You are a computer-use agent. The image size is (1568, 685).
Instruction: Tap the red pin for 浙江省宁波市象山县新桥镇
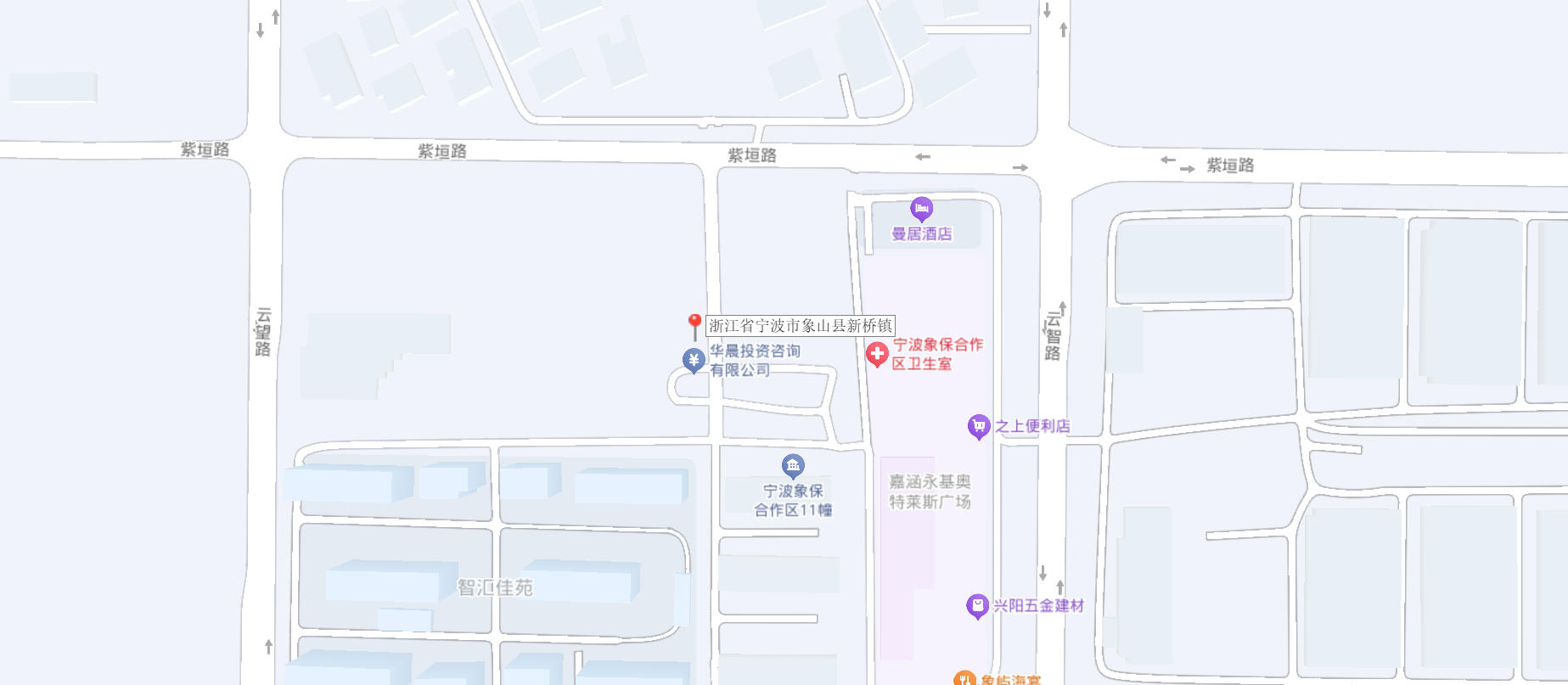pyautogui.click(x=694, y=324)
